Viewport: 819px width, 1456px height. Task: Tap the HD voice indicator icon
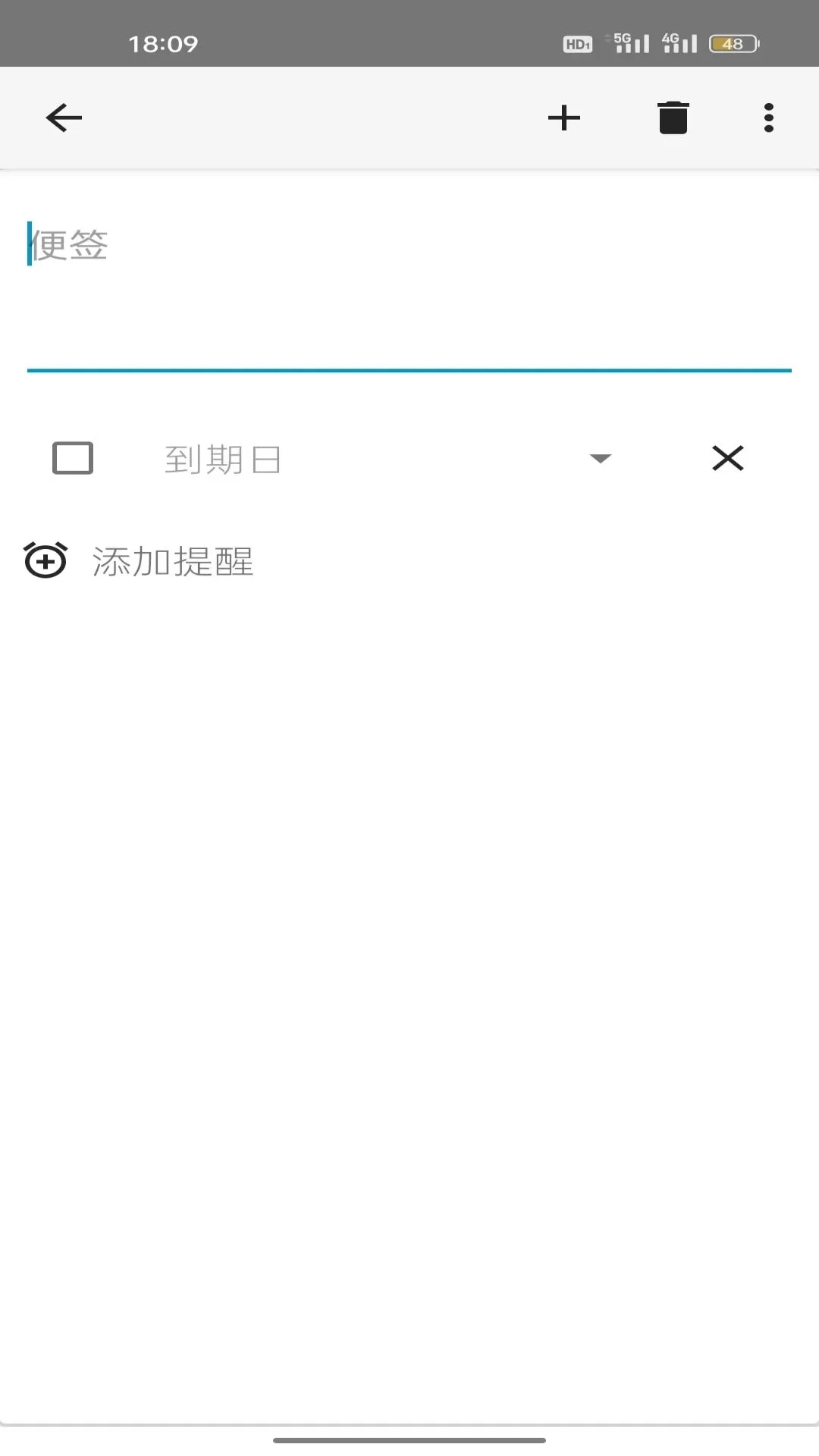(x=577, y=44)
